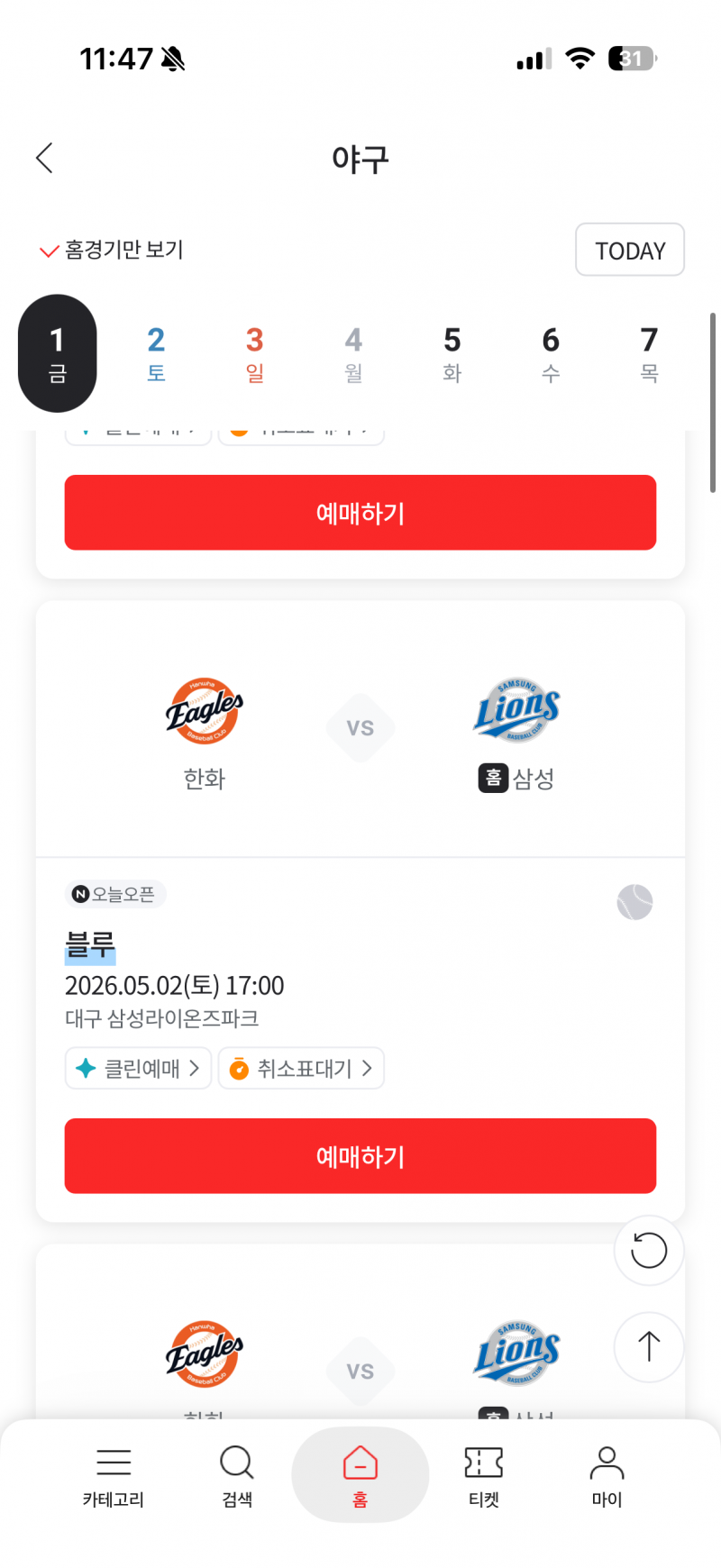The width and height of the screenshot is (721, 1568).
Task: Open the 티켓 tab
Action: click(484, 1476)
